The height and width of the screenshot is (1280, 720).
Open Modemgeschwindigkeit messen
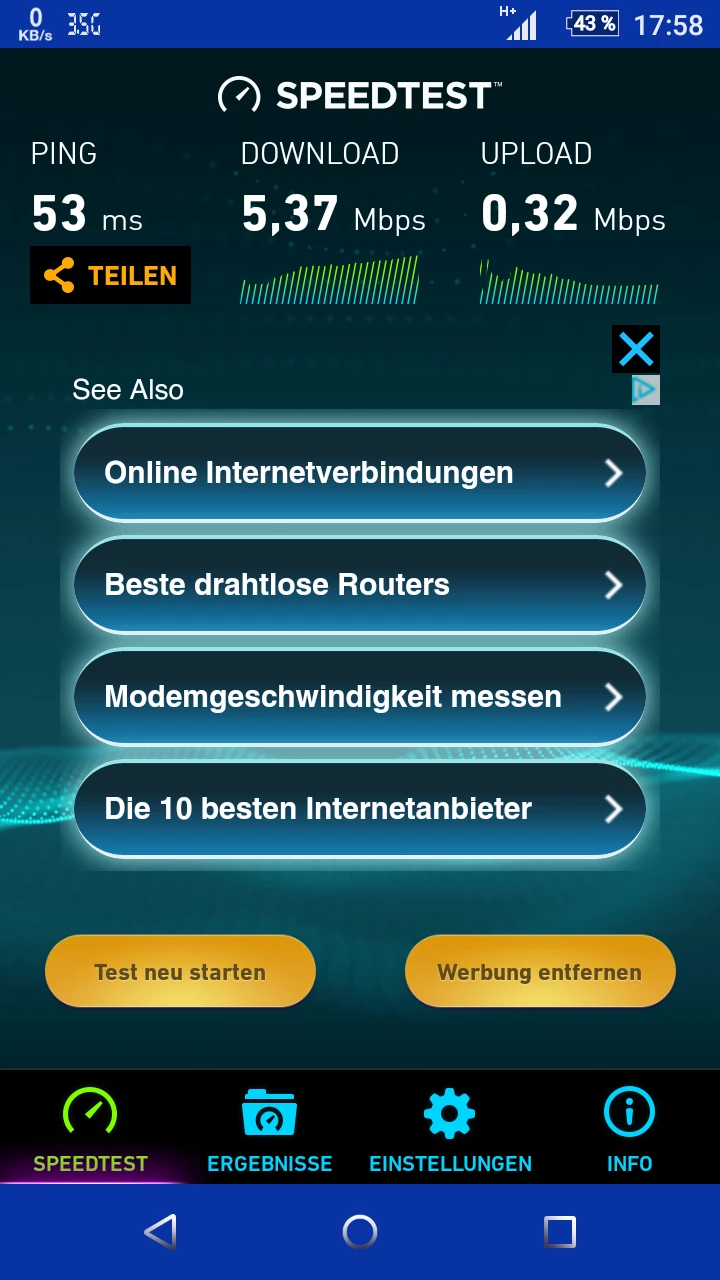[360, 697]
